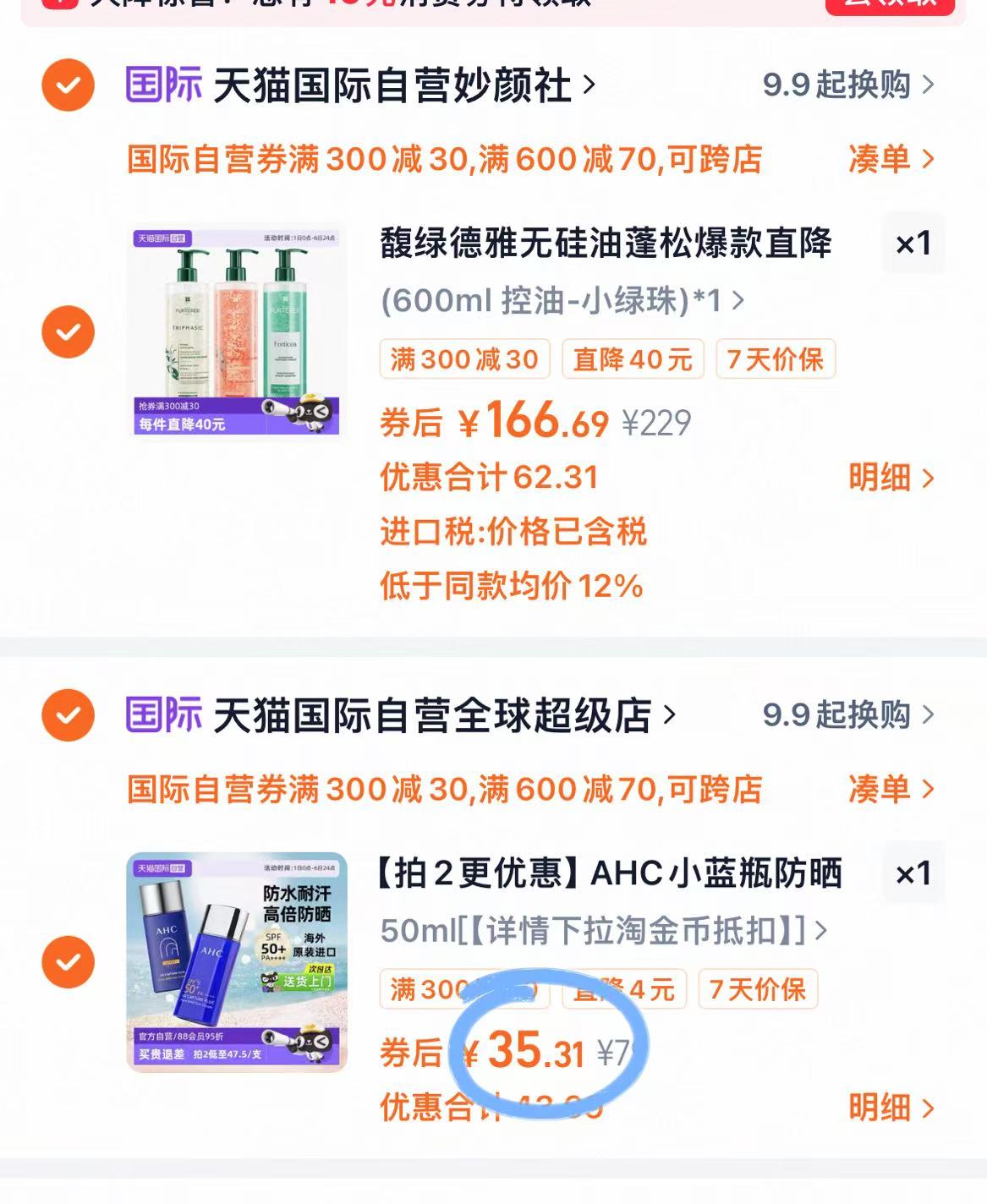
Task: Click the 7天价保 tag on the AHC sunscreen
Action: (x=756, y=989)
